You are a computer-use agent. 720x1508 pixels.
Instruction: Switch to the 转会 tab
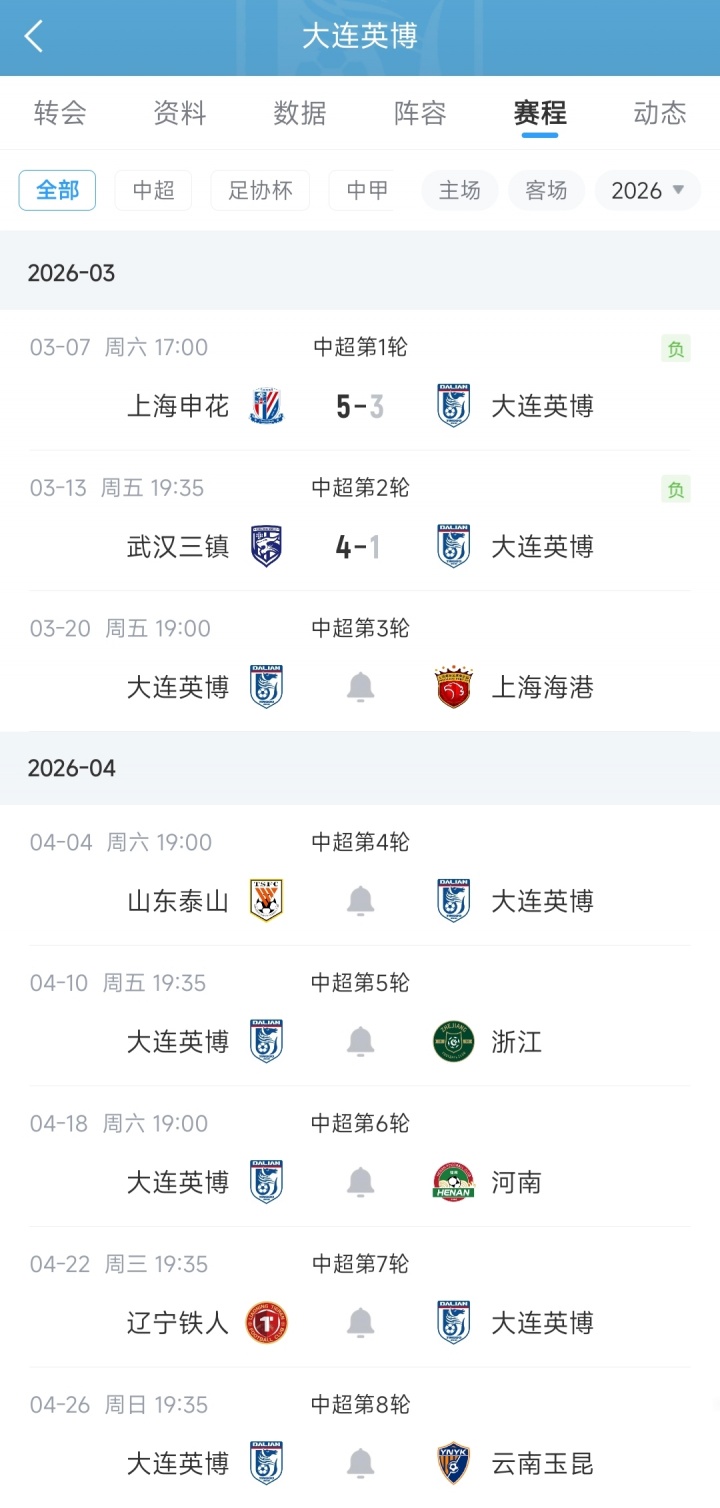point(60,113)
